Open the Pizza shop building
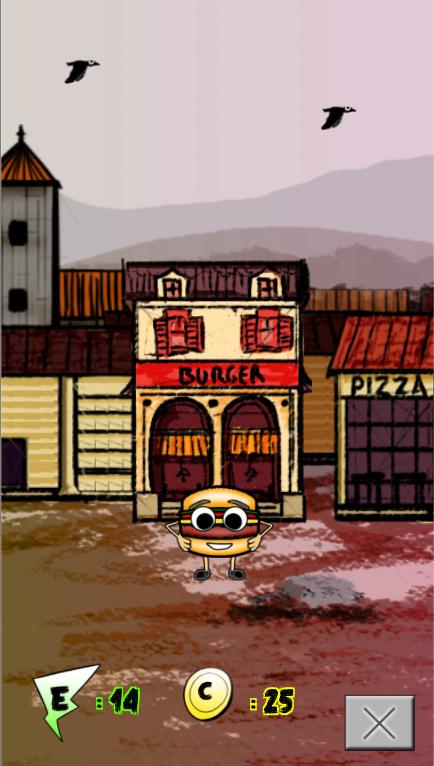Screen dimensions: 434x766 [382, 417]
